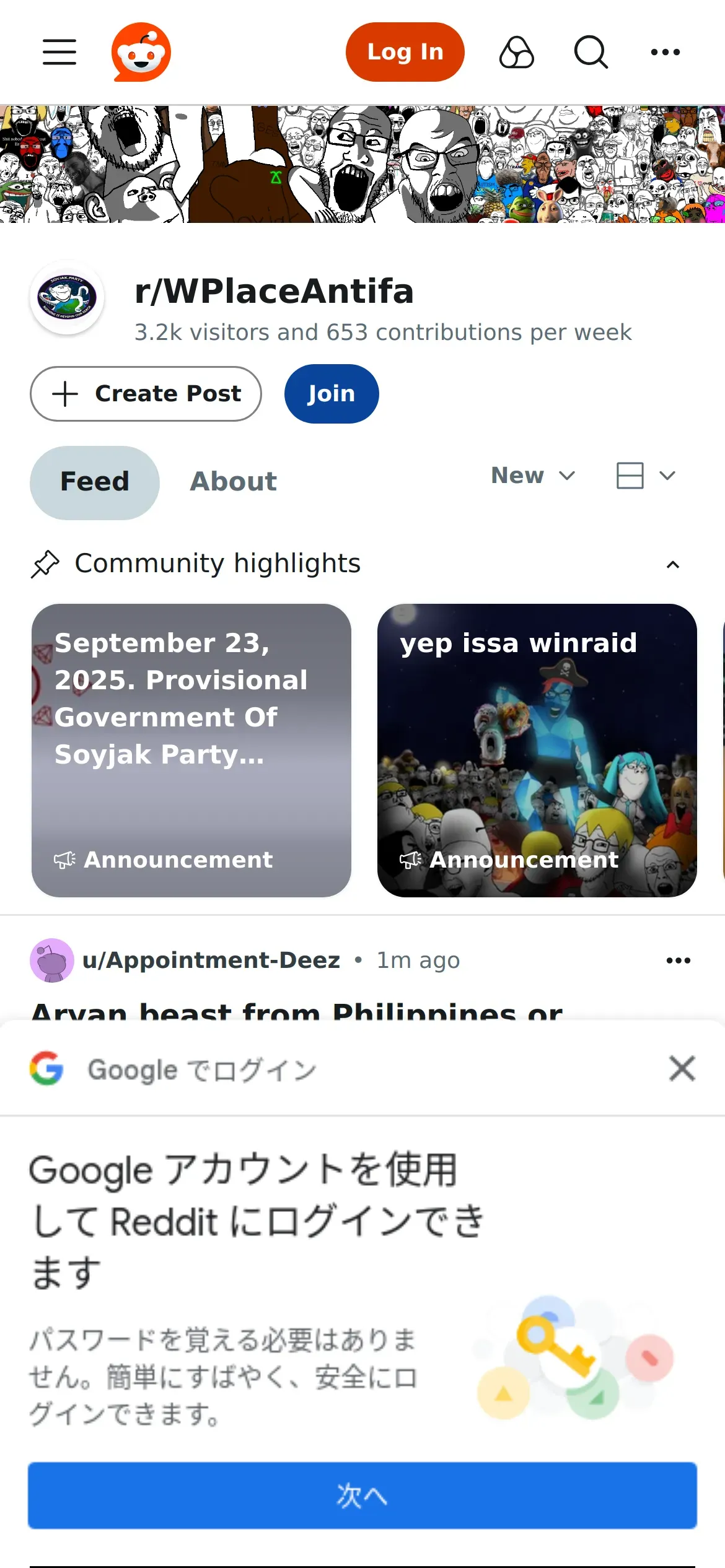This screenshot has height=1568, width=725.
Task: Collapse the Community highlights section
Action: pyautogui.click(x=672, y=564)
